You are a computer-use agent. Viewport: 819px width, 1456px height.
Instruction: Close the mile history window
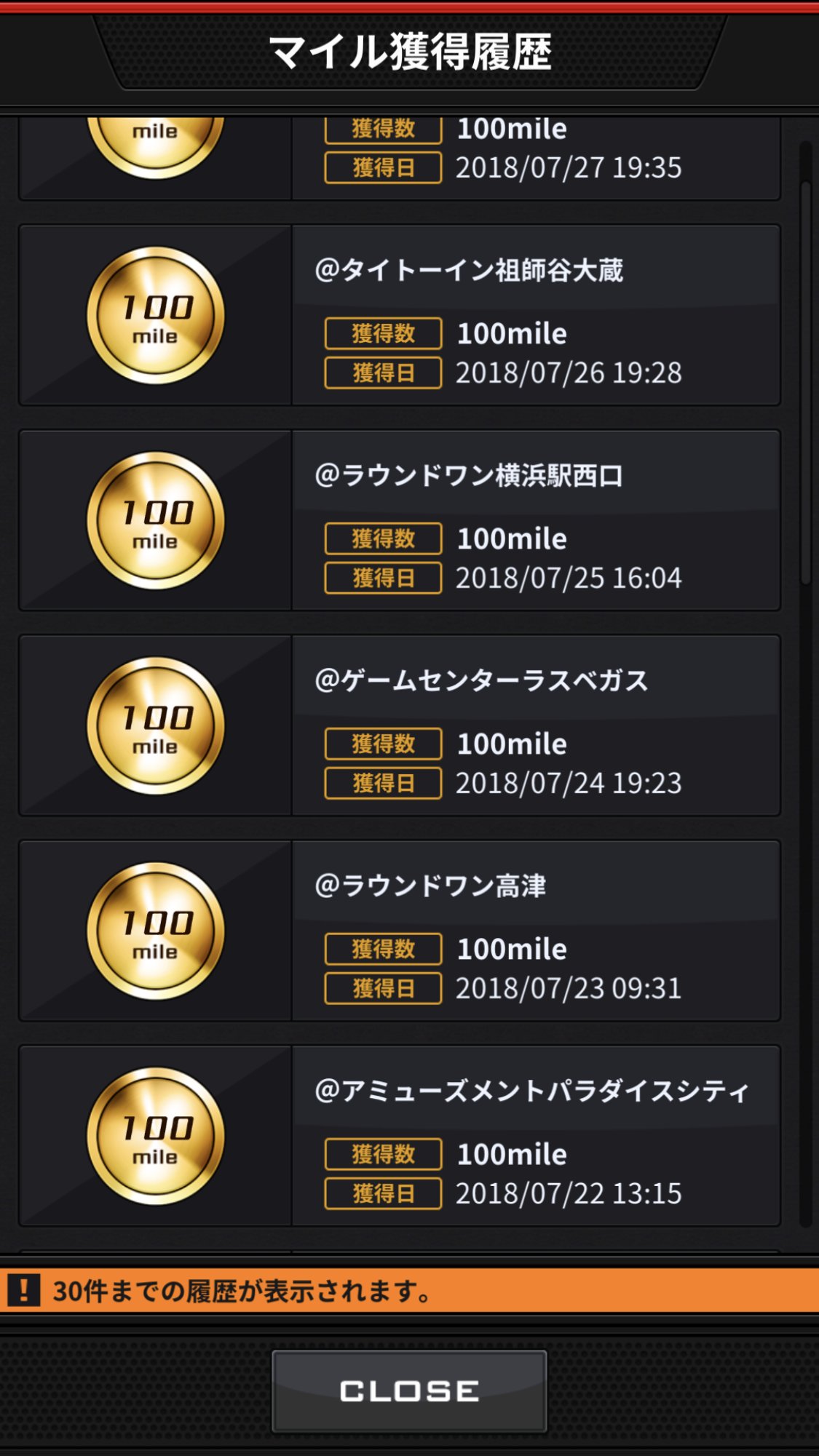(x=409, y=1391)
